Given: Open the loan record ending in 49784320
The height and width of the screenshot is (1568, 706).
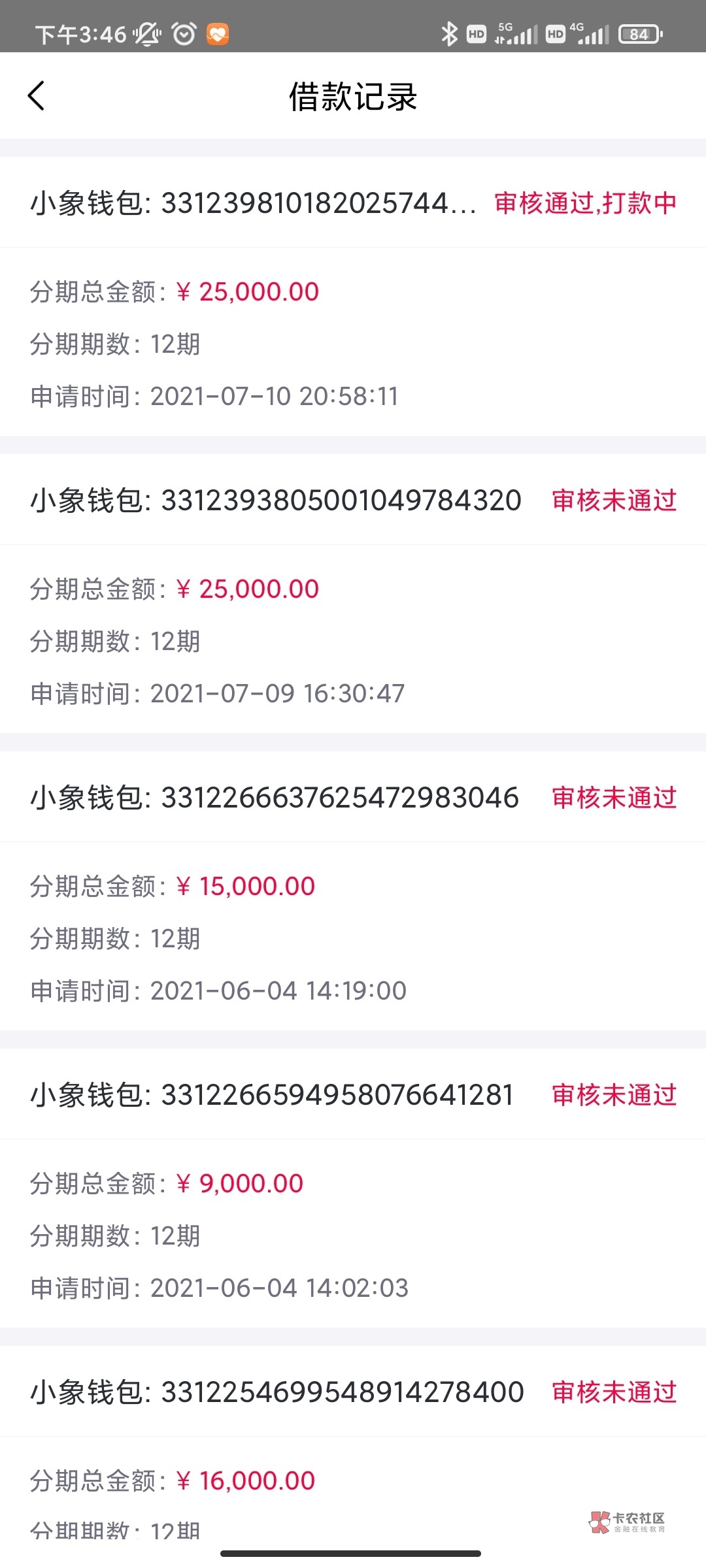Looking at the screenshot, I should pyautogui.click(x=353, y=593).
